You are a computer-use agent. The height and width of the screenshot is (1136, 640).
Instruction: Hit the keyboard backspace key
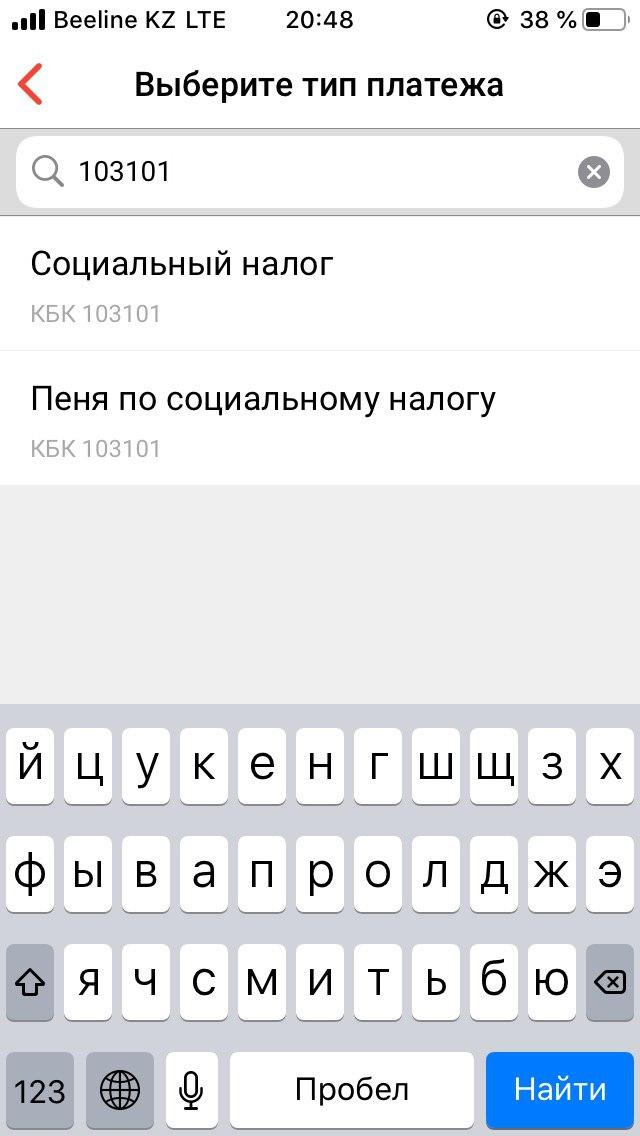[x=609, y=982]
